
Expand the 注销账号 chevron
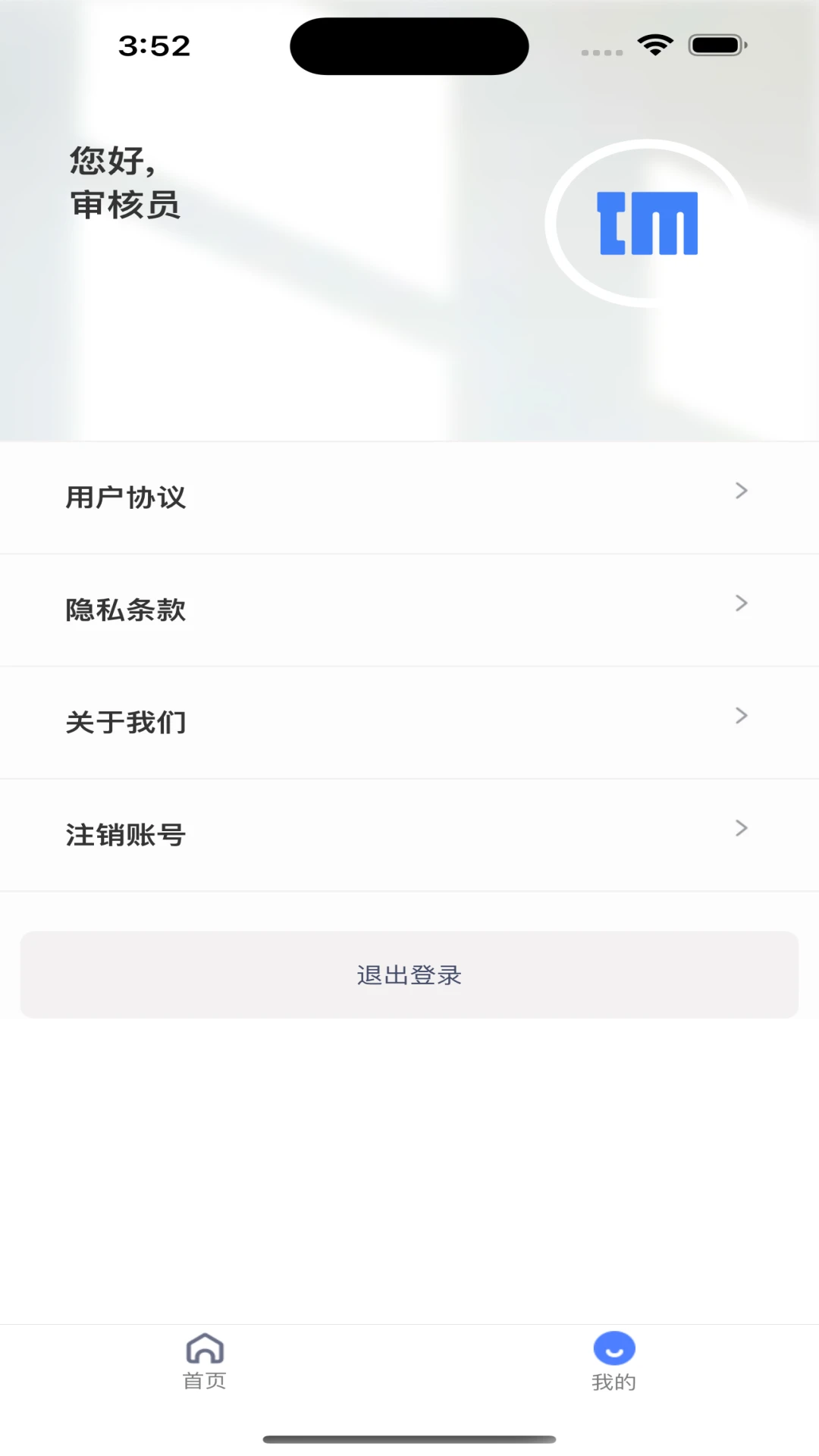(x=741, y=828)
